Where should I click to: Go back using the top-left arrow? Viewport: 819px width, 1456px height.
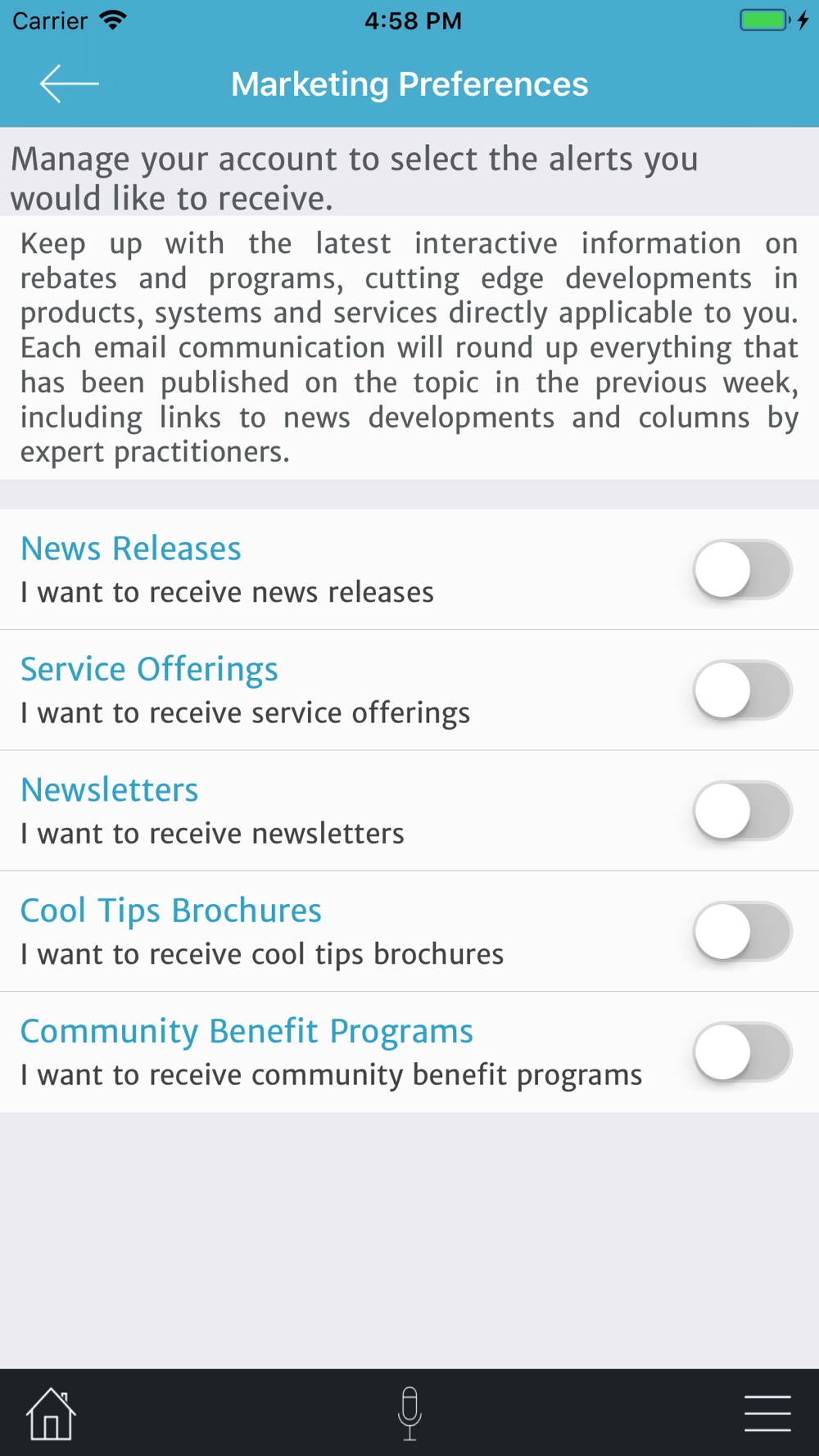(70, 84)
